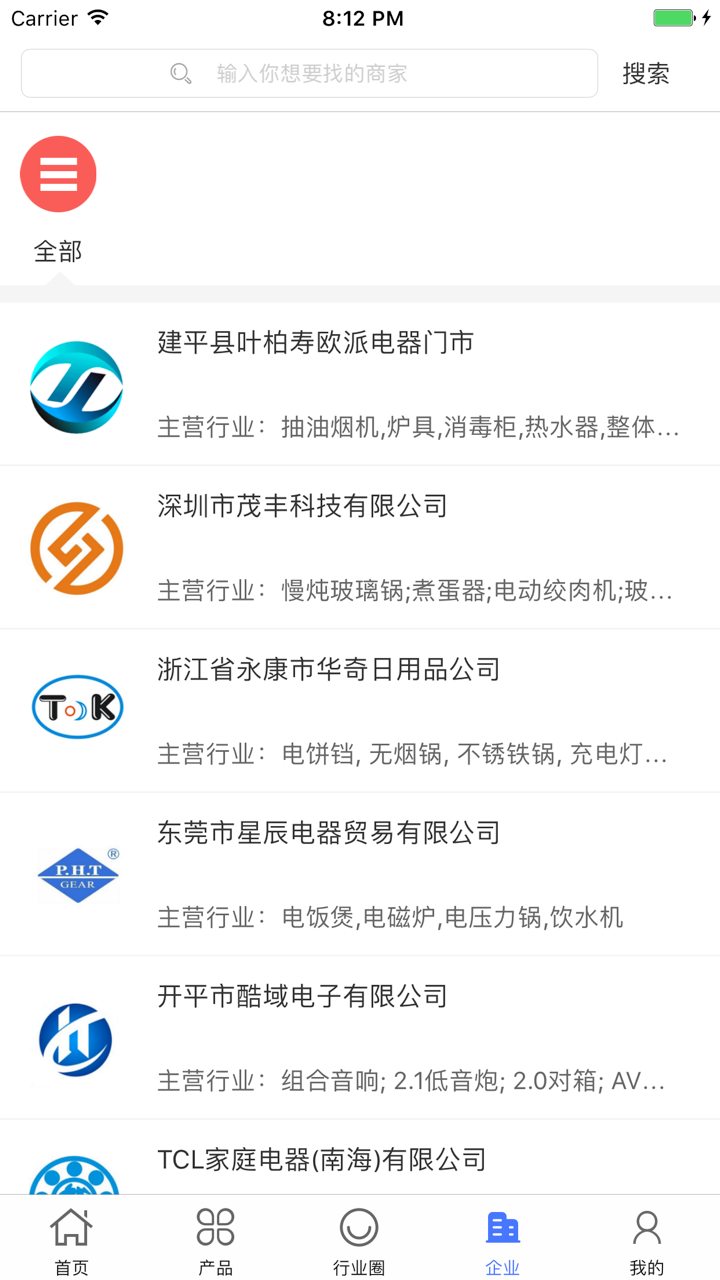The height and width of the screenshot is (1280, 720).
Task: Open 东莞市星辰电器贸易有限公司 details
Action: [x=360, y=873]
